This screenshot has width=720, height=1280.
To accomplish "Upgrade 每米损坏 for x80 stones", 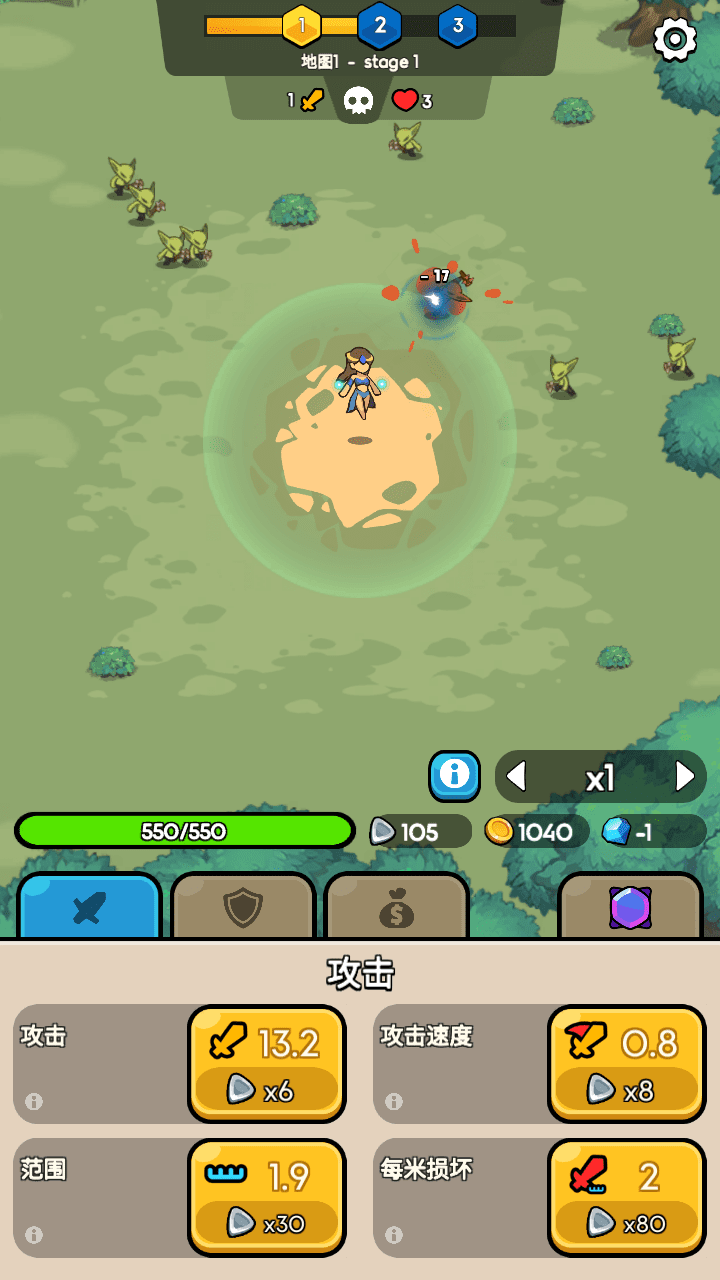I will tap(627, 1197).
